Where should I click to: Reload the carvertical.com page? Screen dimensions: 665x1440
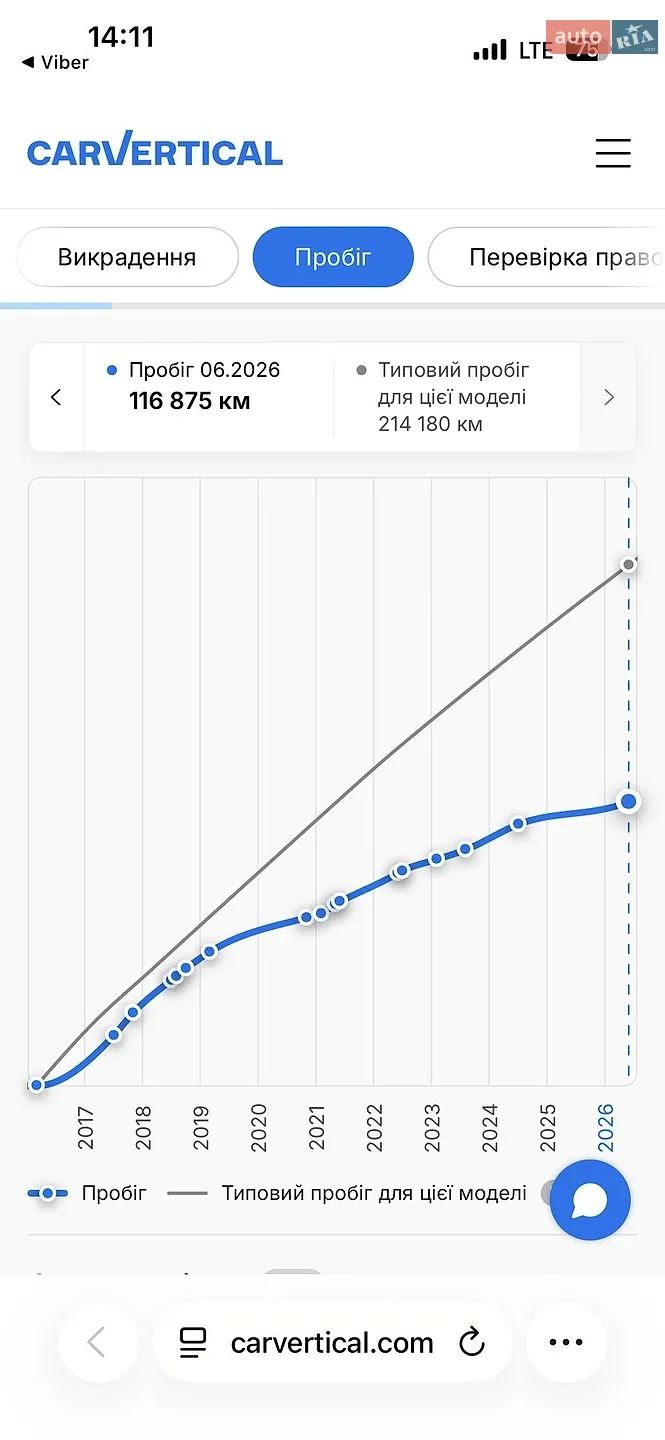tap(472, 1342)
